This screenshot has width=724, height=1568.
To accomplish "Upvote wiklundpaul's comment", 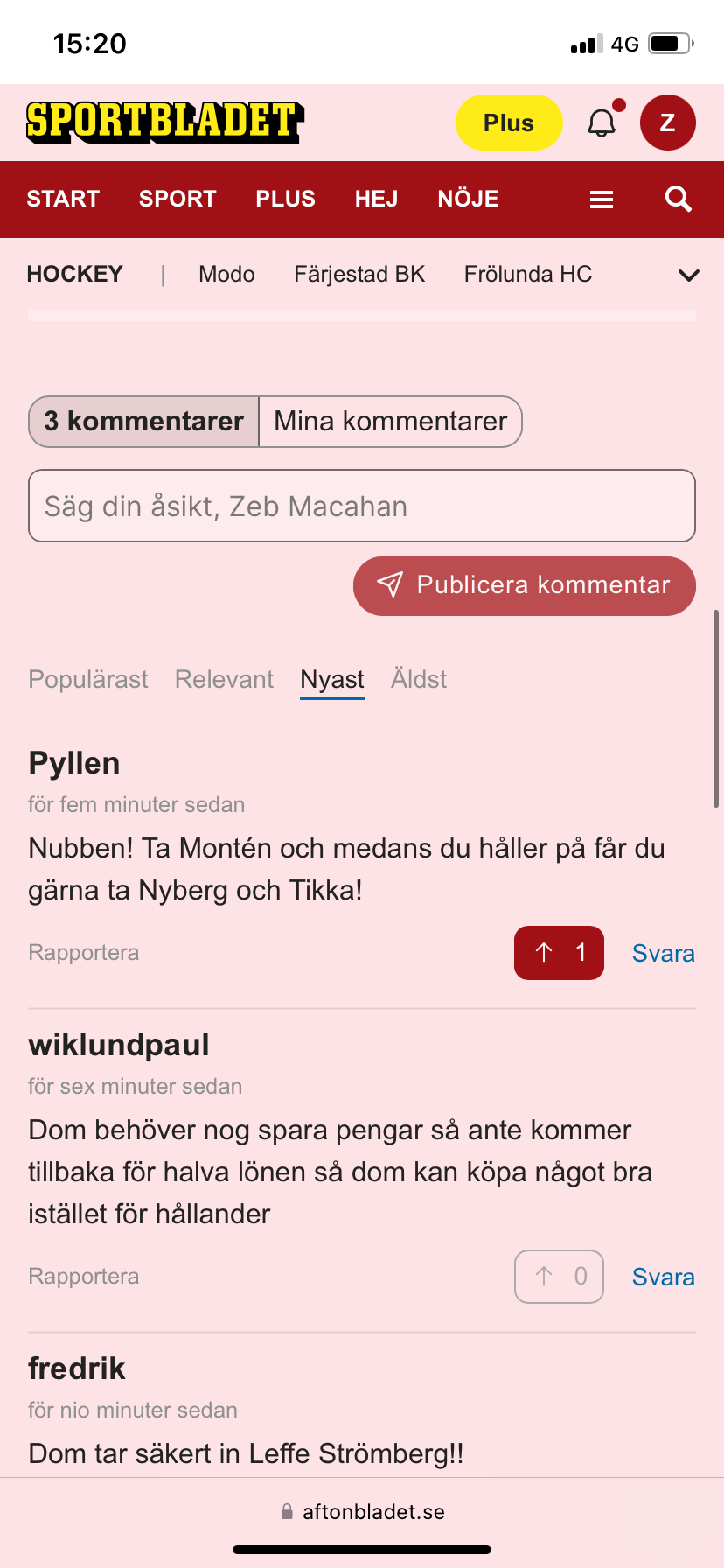I will [x=559, y=1277].
